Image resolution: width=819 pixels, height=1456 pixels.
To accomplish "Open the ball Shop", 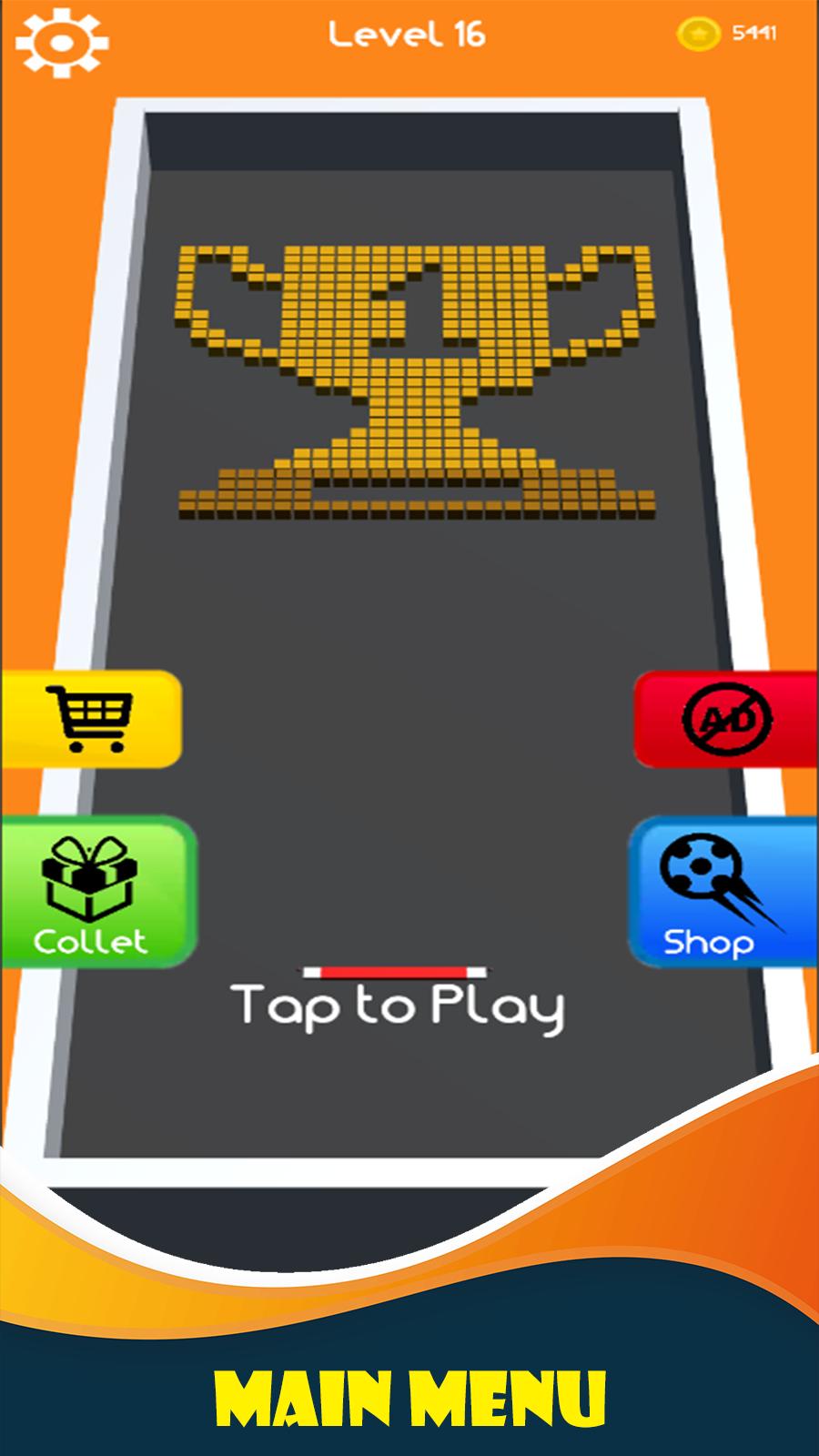I will pyautogui.click(x=722, y=892).
